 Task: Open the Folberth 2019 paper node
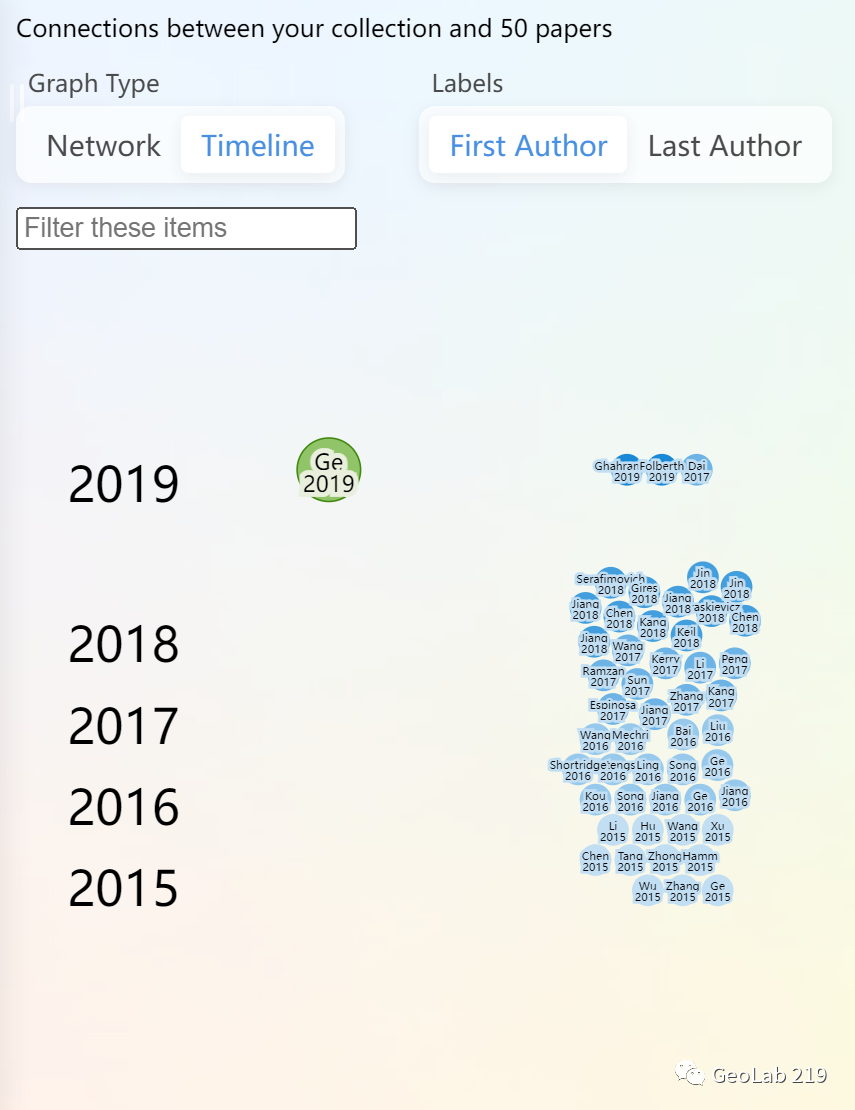pos(661,469)
